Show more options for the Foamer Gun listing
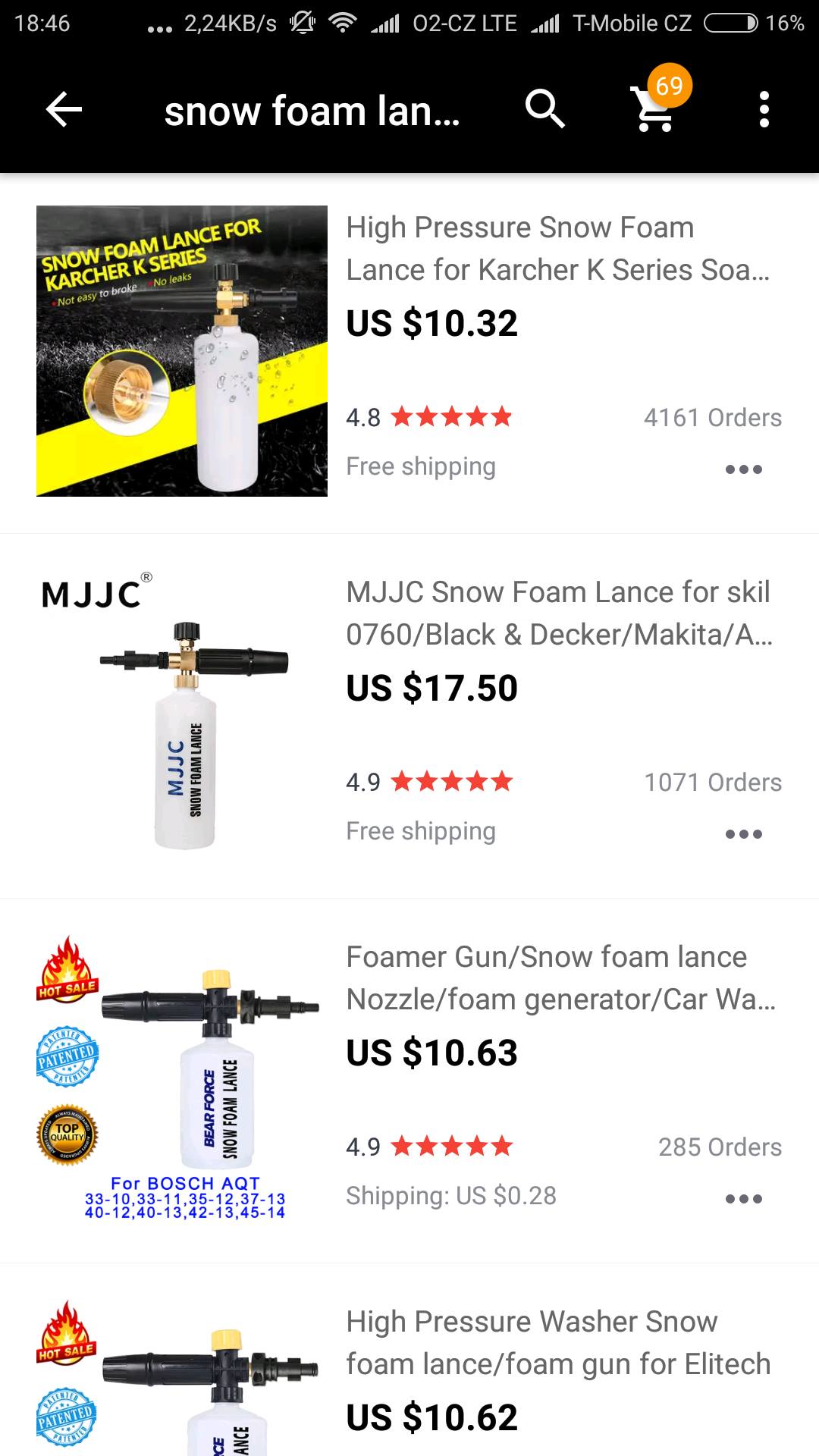Image resolution: width=819 pixels, height=1456 pixels. pos(743,1199)
